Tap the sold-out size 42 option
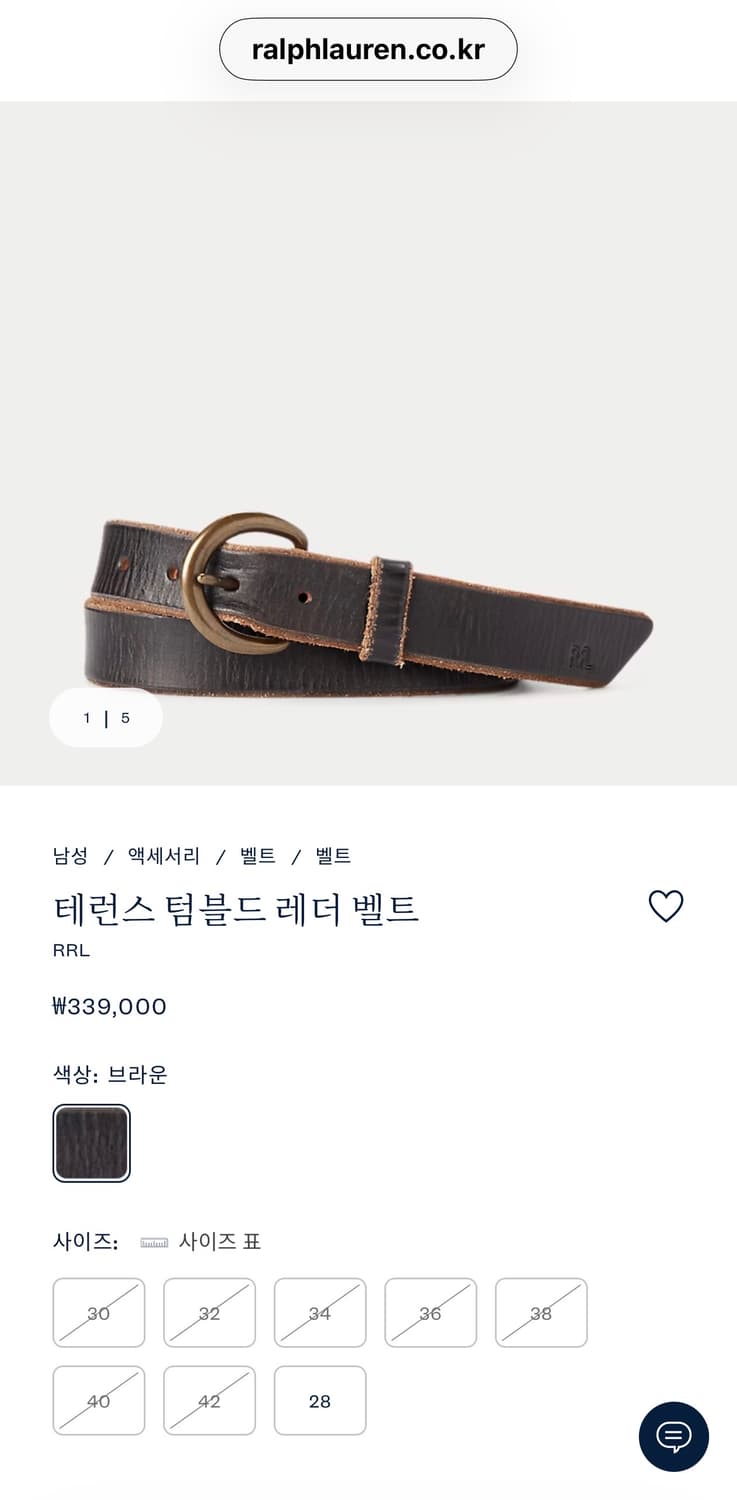This screenshot has width=737, height=1500. 209,1401
